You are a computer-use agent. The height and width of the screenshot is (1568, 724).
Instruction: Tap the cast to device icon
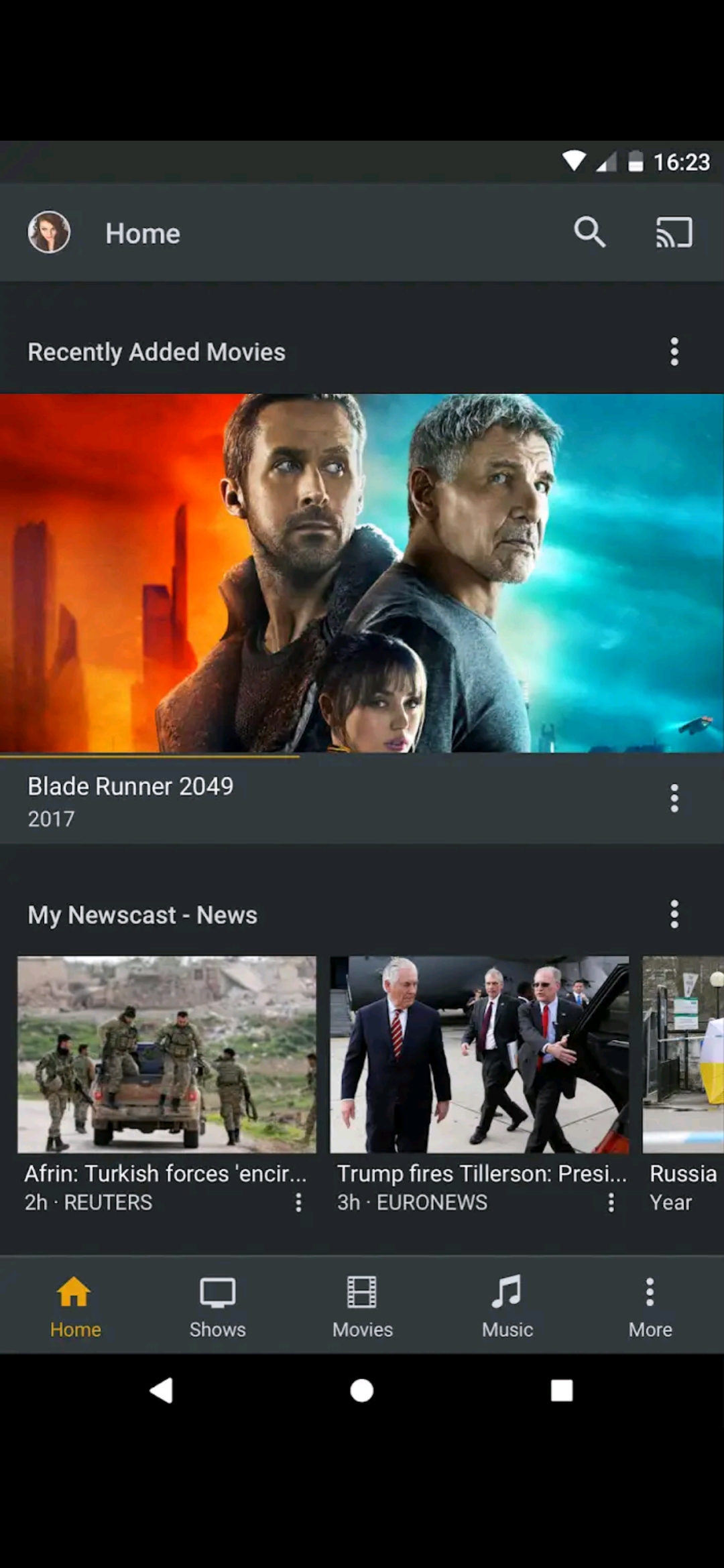(x=674, y=233)
